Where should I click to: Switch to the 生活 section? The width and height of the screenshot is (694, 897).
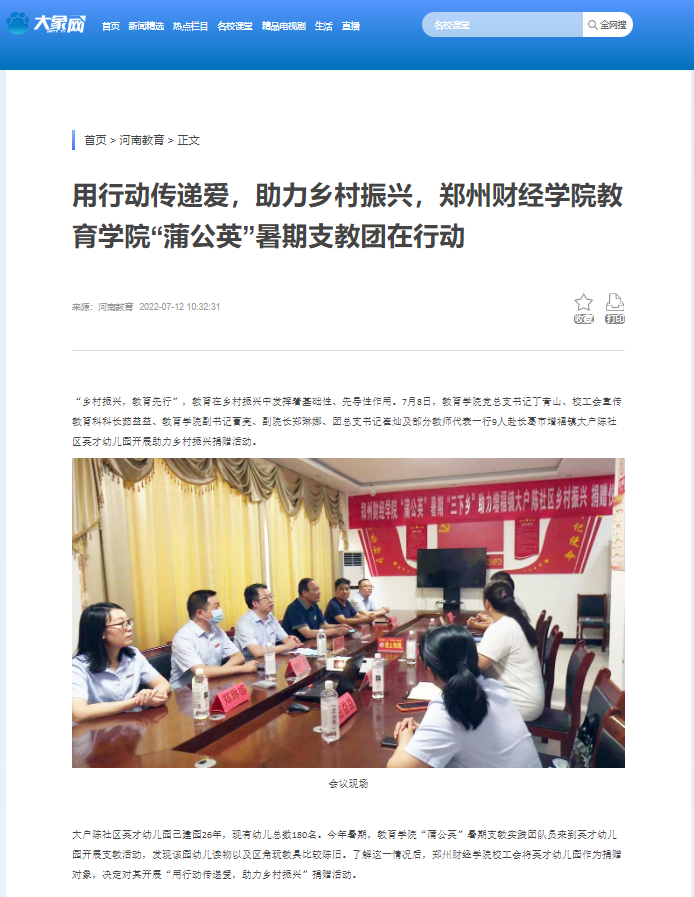click(x=323, y=25)
